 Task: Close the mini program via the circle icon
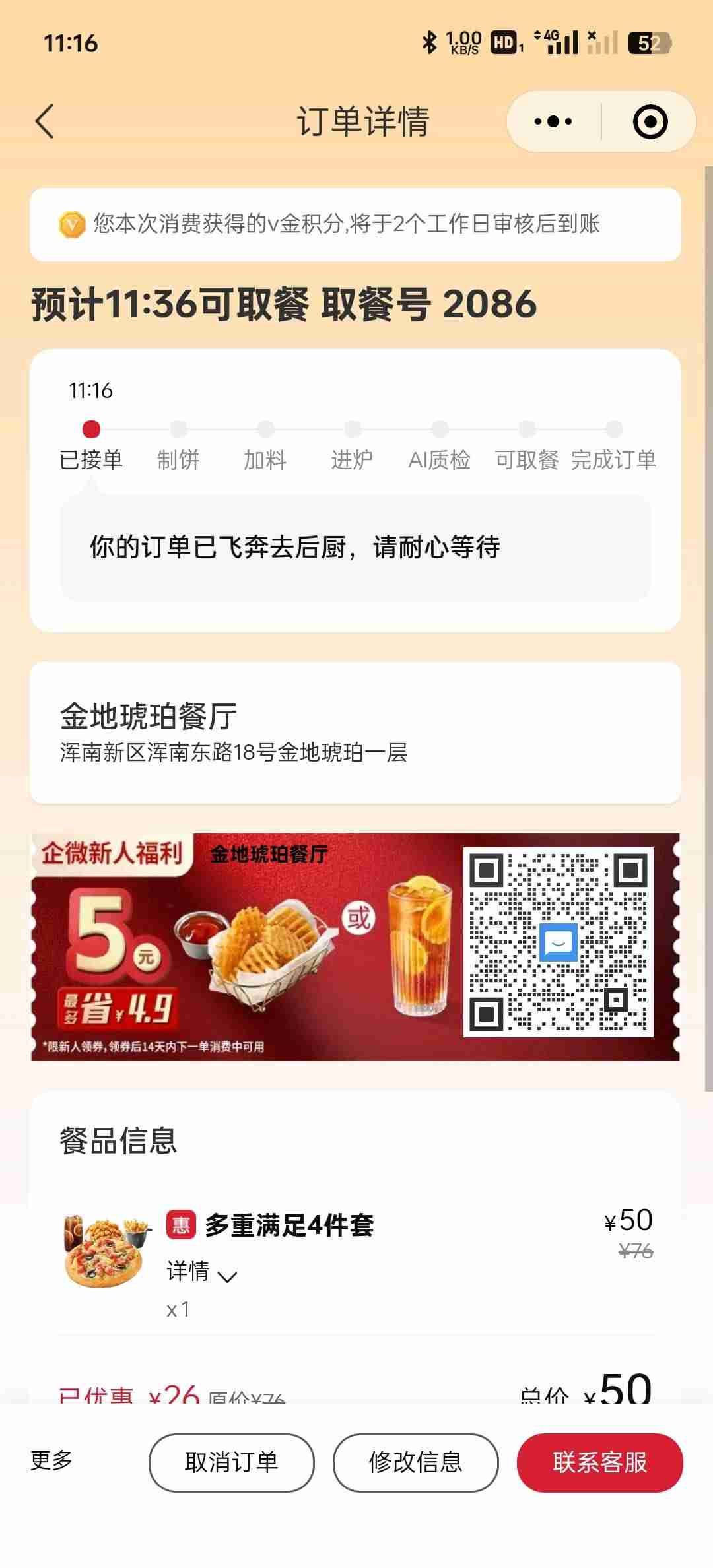point(650,122)
